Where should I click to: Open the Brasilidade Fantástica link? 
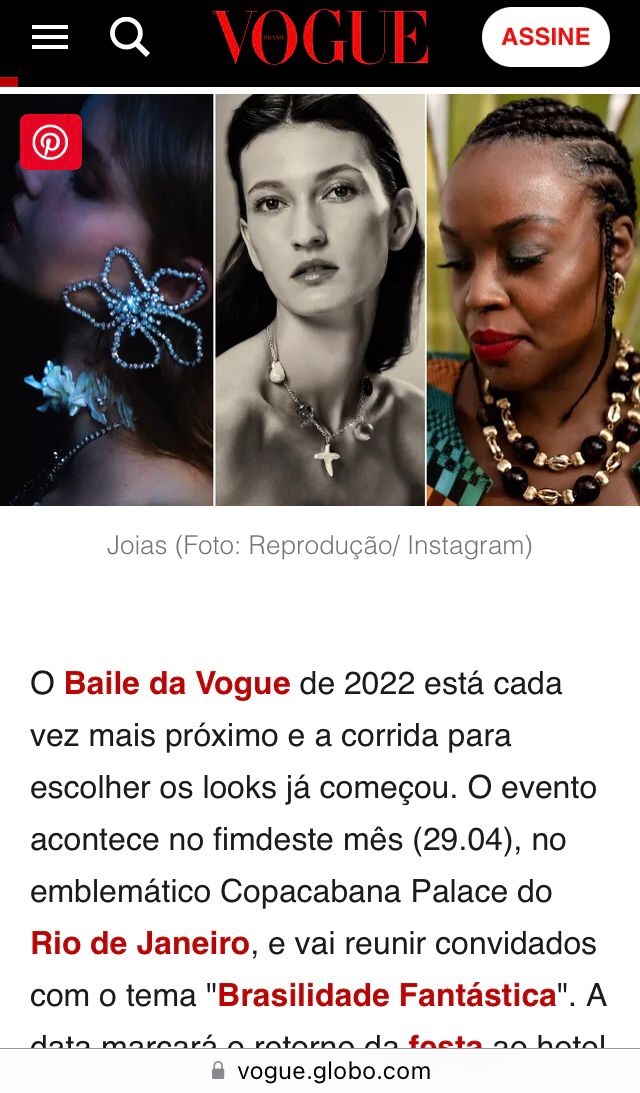(387, 995)
